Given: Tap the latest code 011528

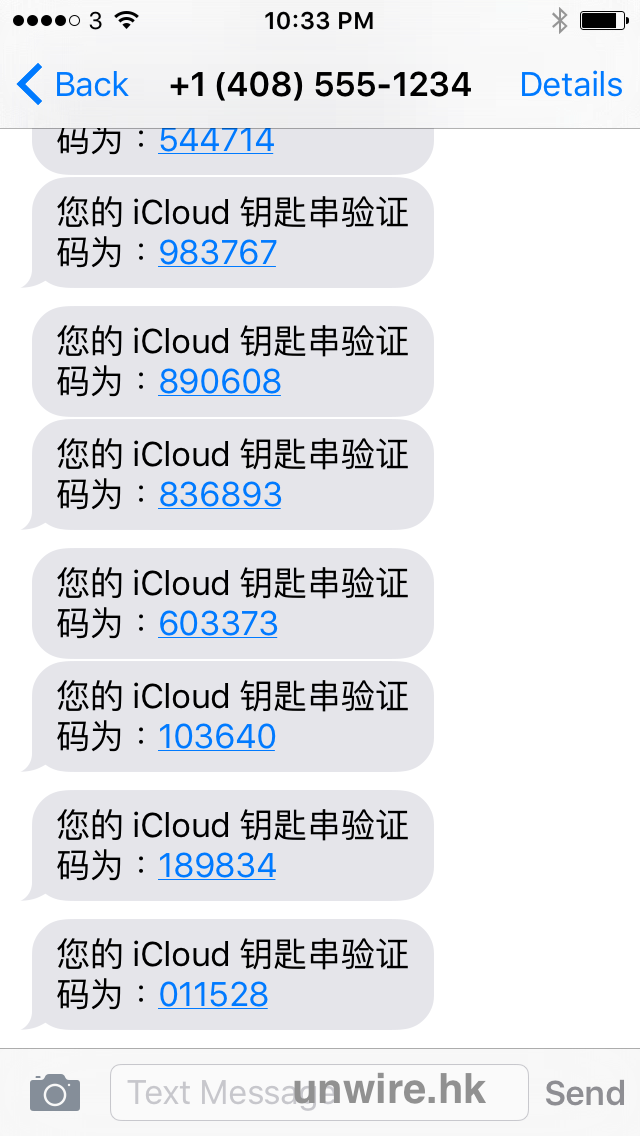Looking at the screenshot, I should [x=213, y=995].
